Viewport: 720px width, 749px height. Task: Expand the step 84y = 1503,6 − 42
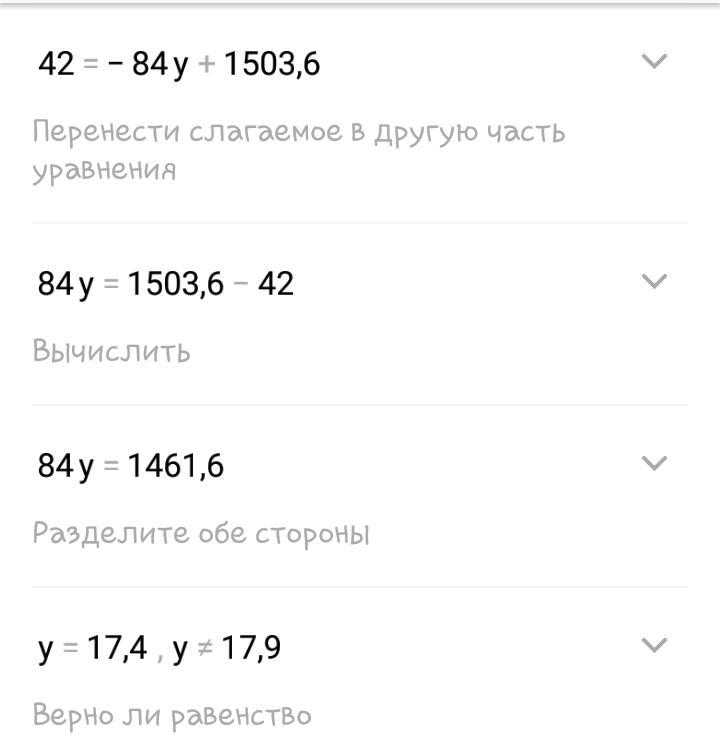[653, 282]
